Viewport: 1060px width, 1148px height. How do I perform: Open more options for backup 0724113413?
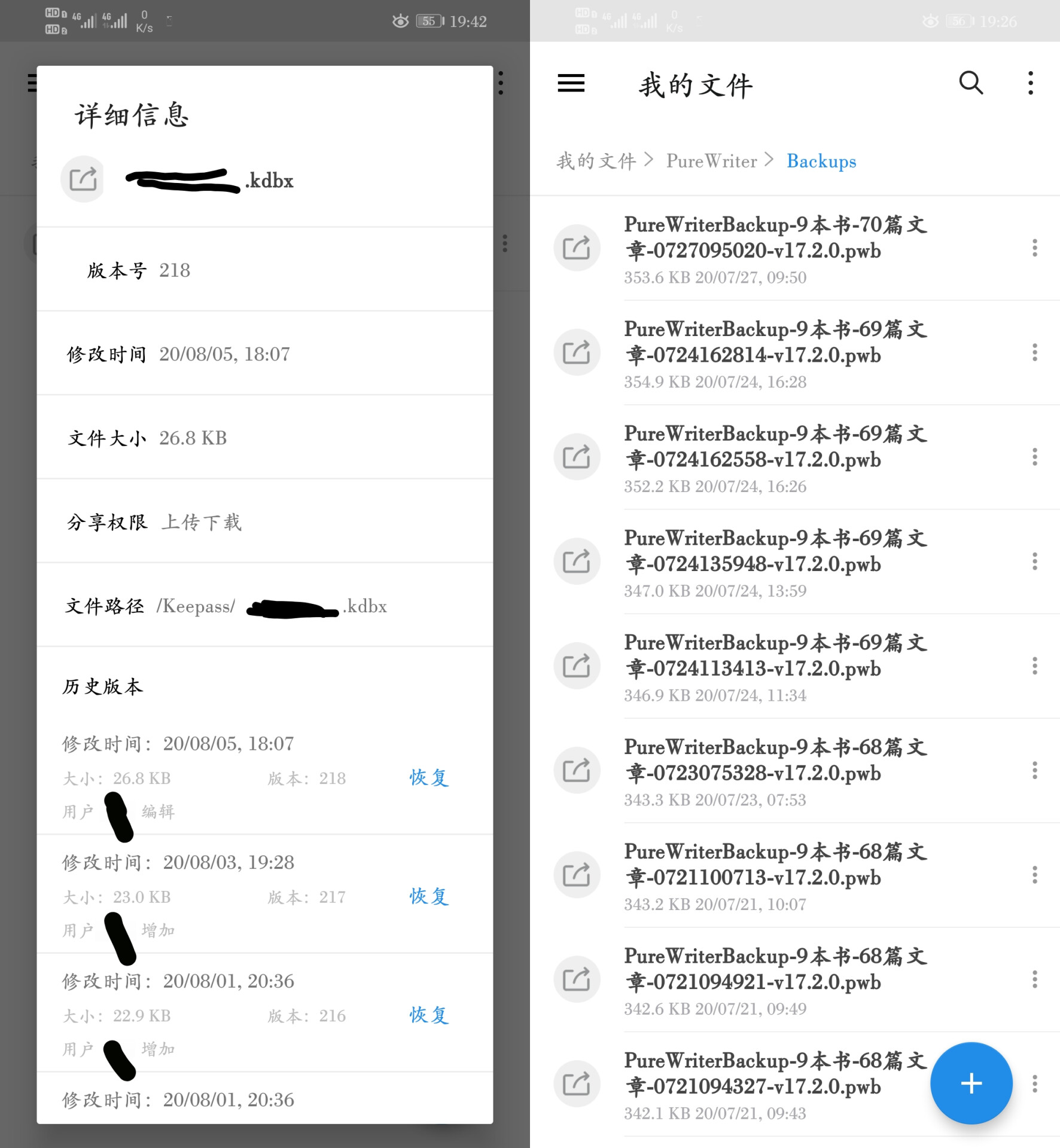1034,666
